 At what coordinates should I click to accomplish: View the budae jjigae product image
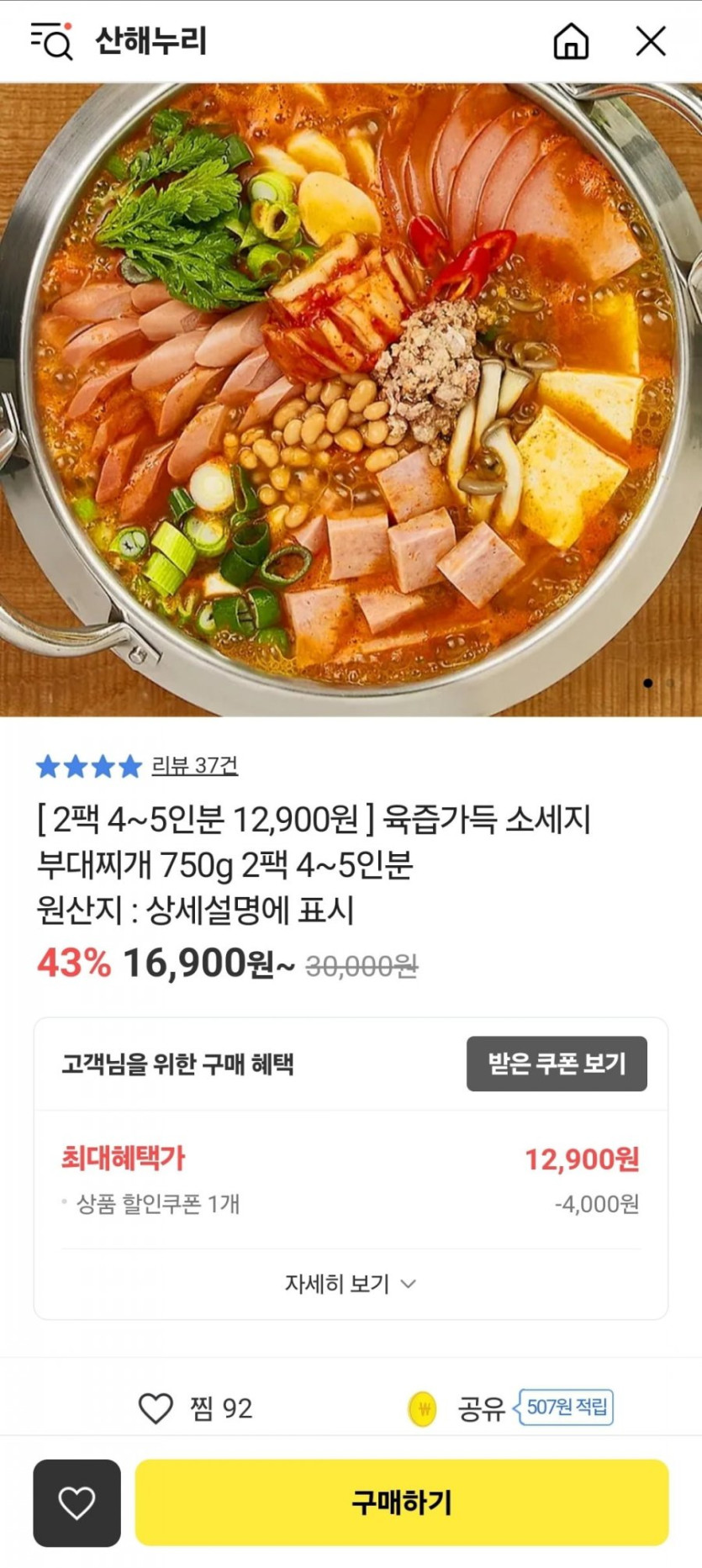coord(351,399)
